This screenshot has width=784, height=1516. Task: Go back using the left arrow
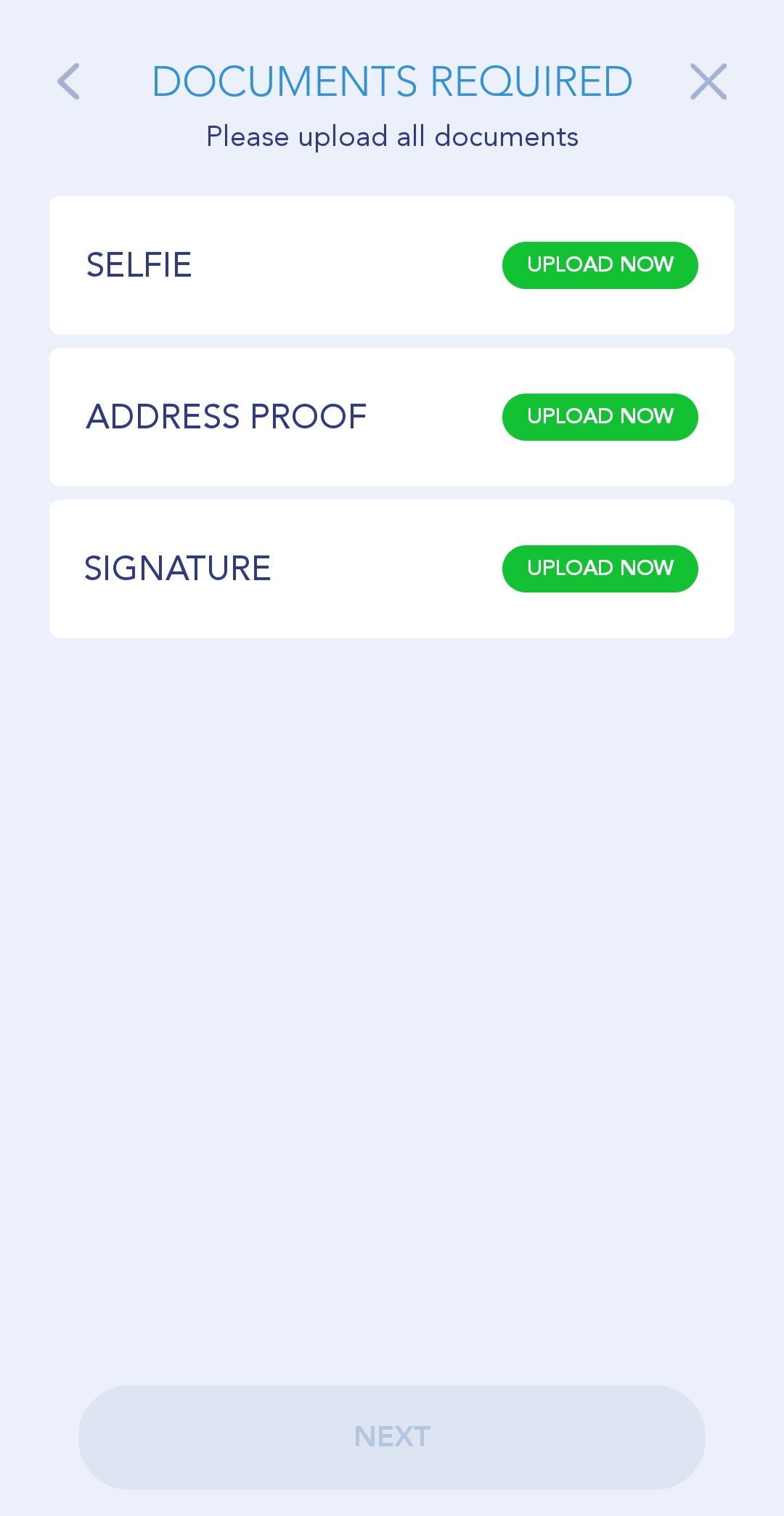[x=69, y=81]
